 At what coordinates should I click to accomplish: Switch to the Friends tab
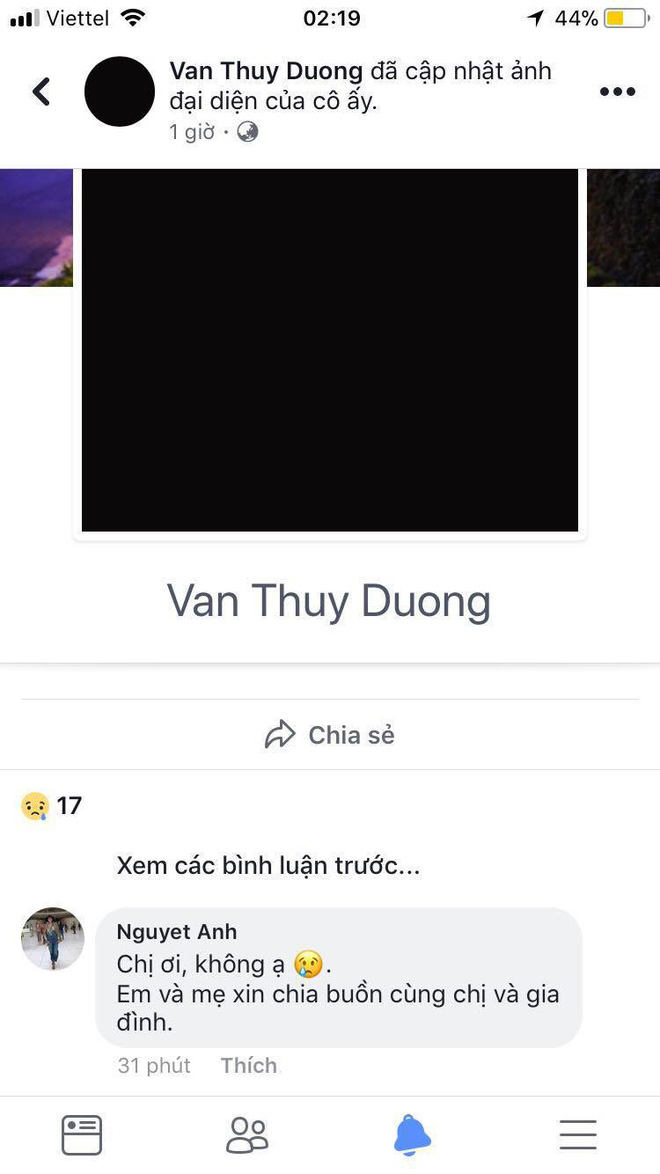(247, 1135)
